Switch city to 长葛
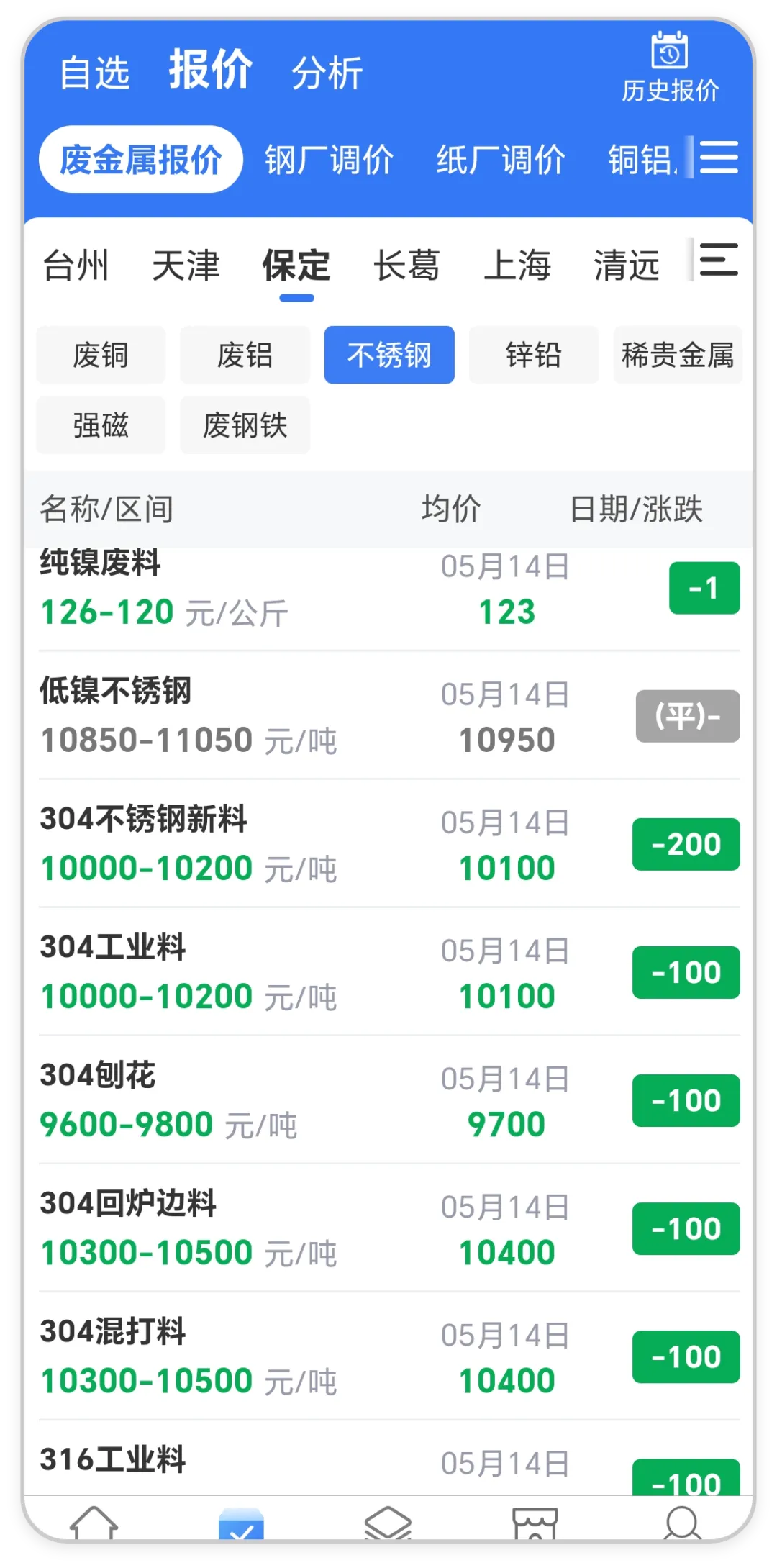777x1568 pixels. (x=406, y=266)
